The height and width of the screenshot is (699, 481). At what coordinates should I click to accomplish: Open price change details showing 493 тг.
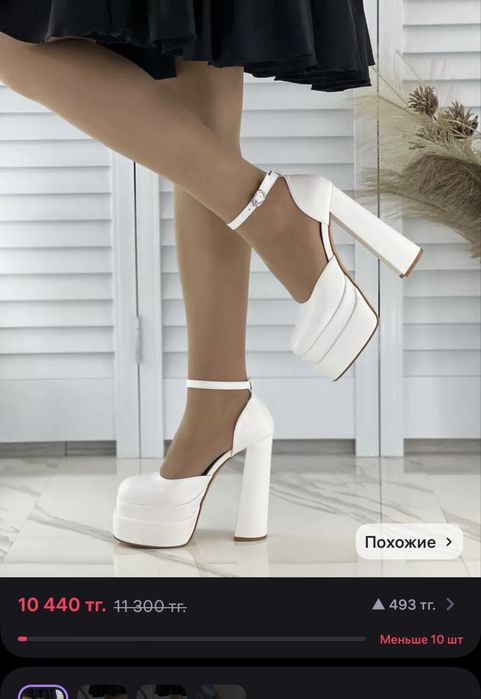[x=413, y=604]
